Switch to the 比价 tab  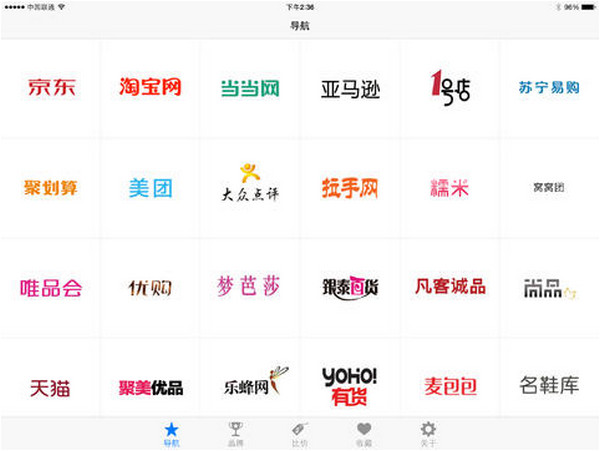(x=300, y=433)
